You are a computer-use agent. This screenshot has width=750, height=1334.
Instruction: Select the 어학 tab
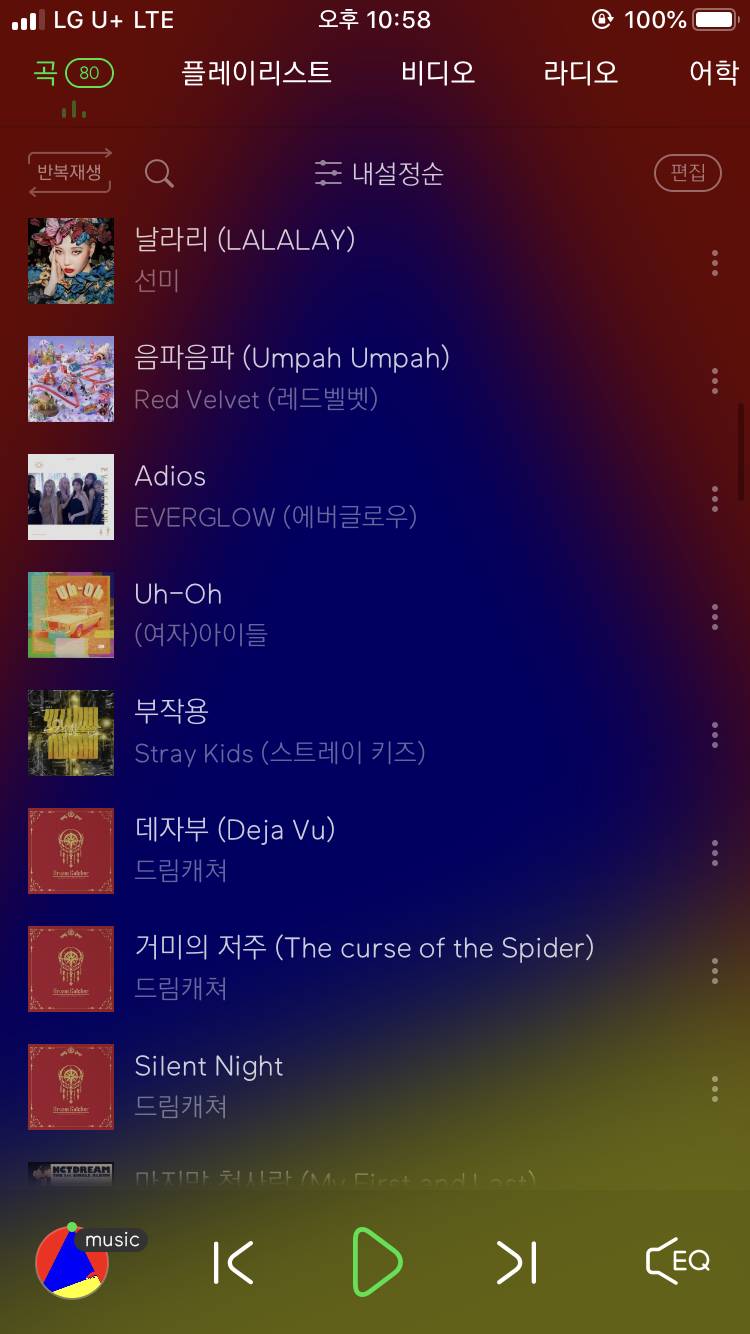click(x=713, y=73)
